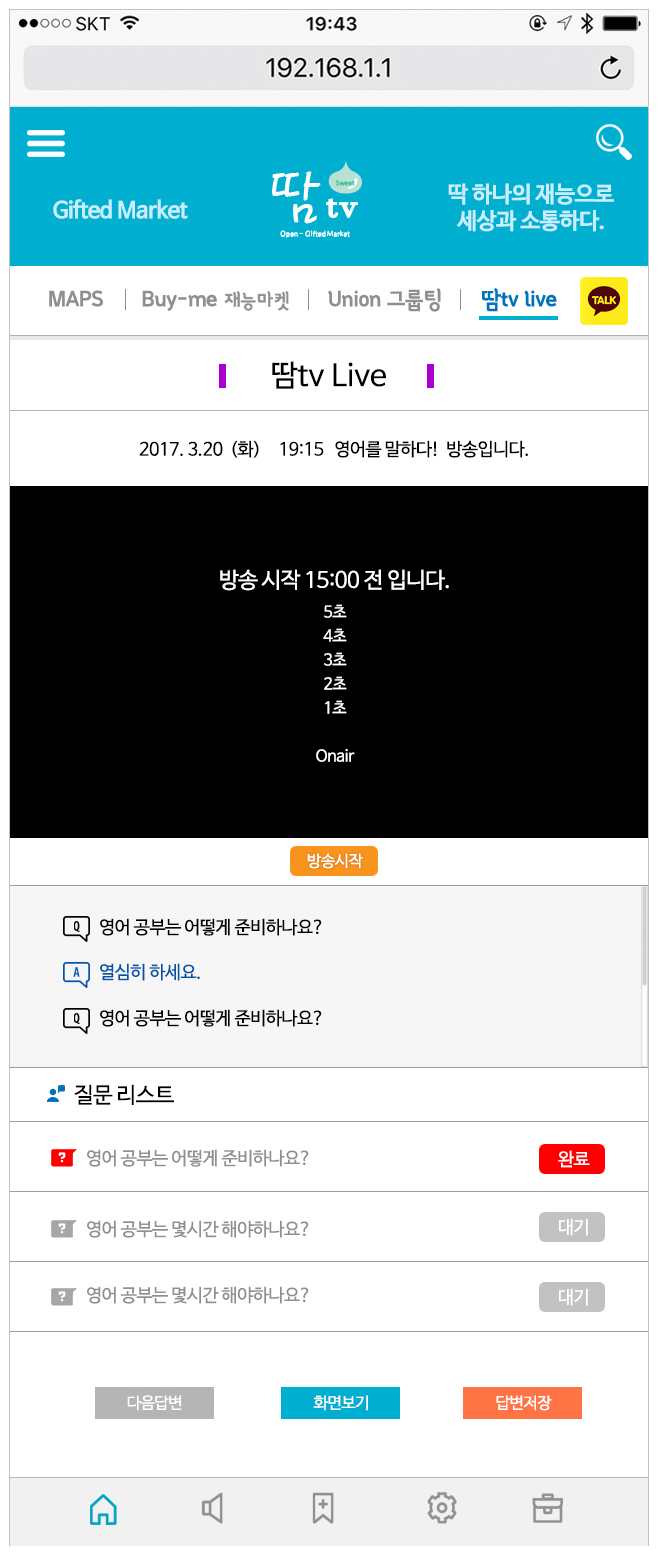Tap the gray 다음답변 button
The height and width of the screenshot is (1560, 658).
(x=154, y=1403)
